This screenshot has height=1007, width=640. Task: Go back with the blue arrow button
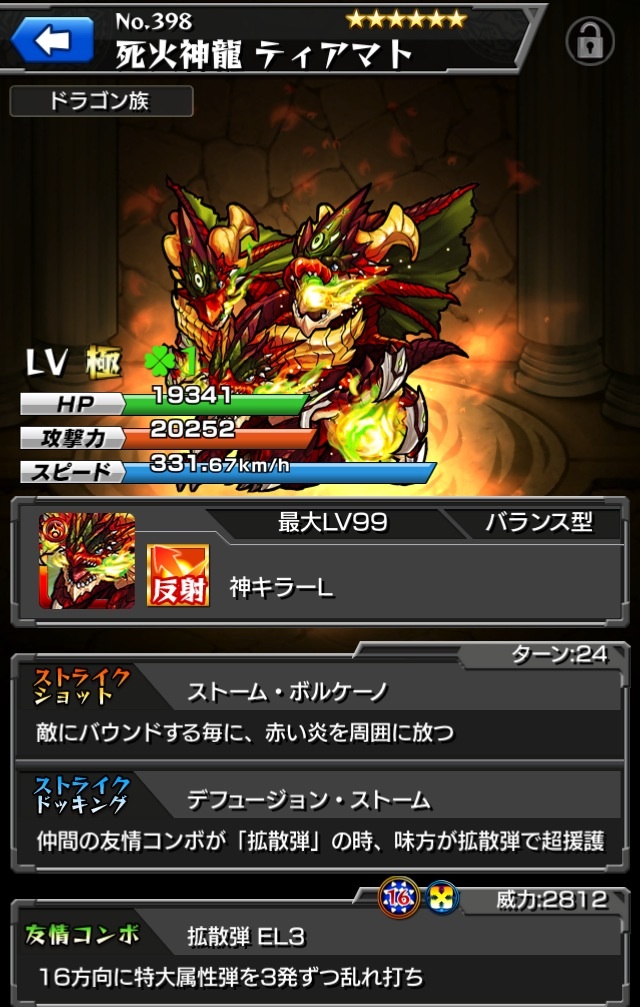(x=51, y=40)
